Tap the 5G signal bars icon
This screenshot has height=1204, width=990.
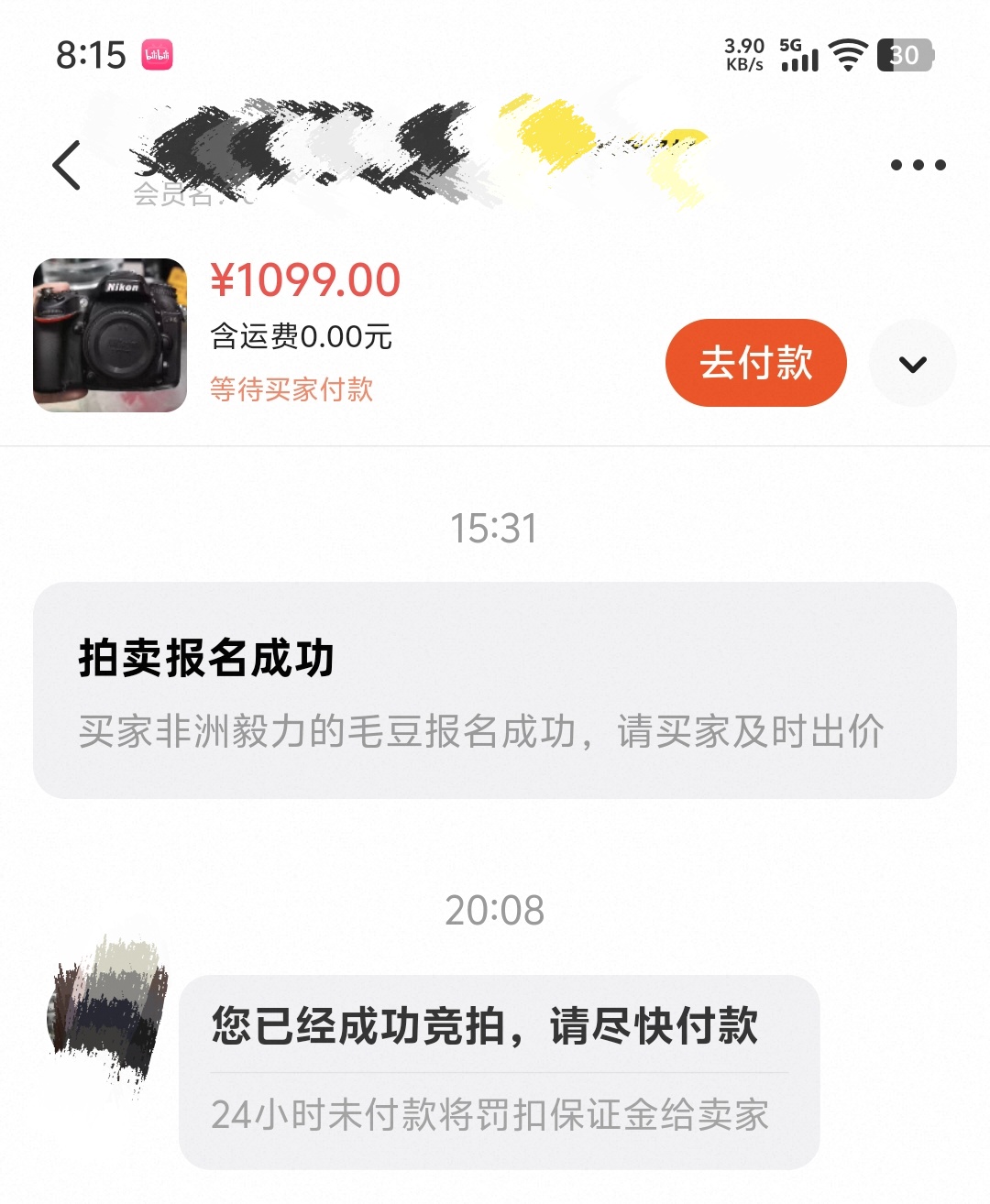(800, 57)
